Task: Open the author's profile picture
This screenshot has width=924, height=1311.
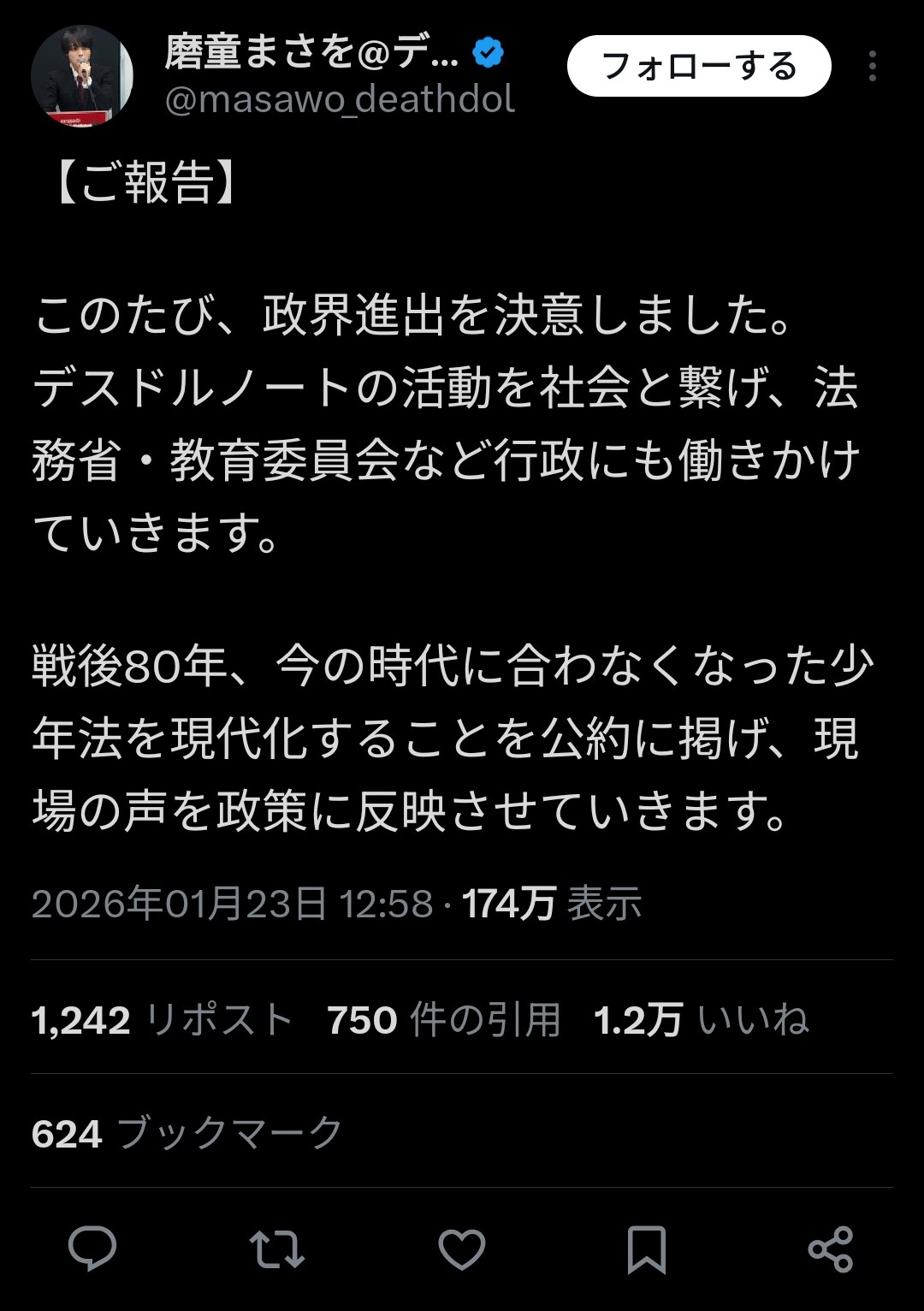Action: coord(82,75)
